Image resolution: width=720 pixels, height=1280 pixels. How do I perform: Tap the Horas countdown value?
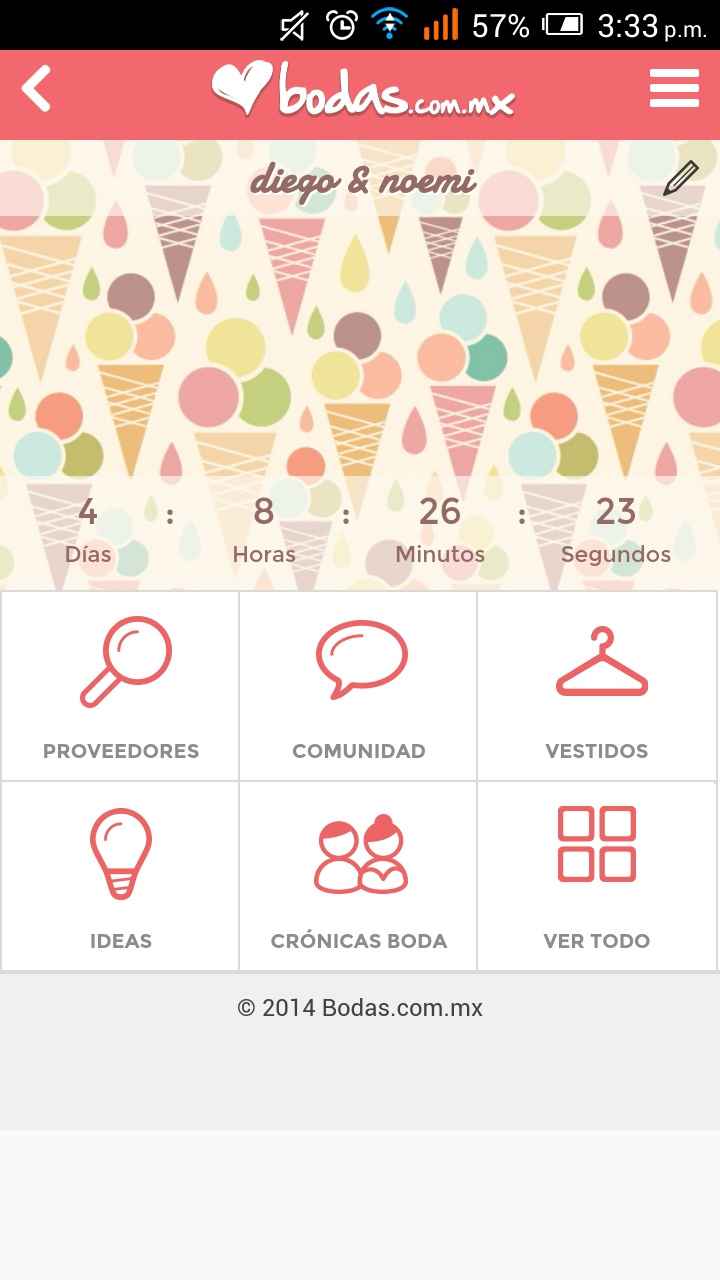pos(264,513)
